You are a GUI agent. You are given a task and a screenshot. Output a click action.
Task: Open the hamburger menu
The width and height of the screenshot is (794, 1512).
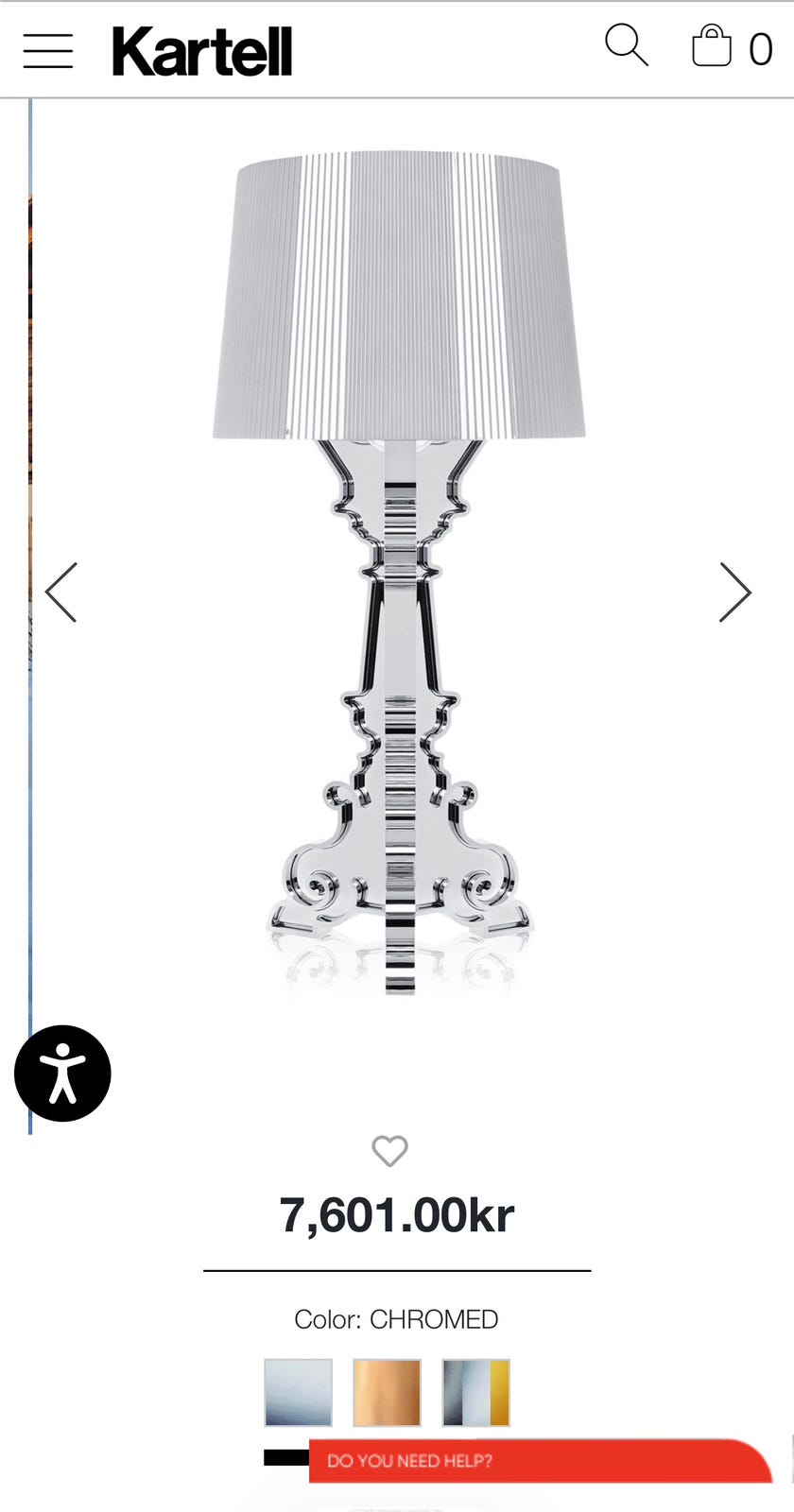click(48, 51)
